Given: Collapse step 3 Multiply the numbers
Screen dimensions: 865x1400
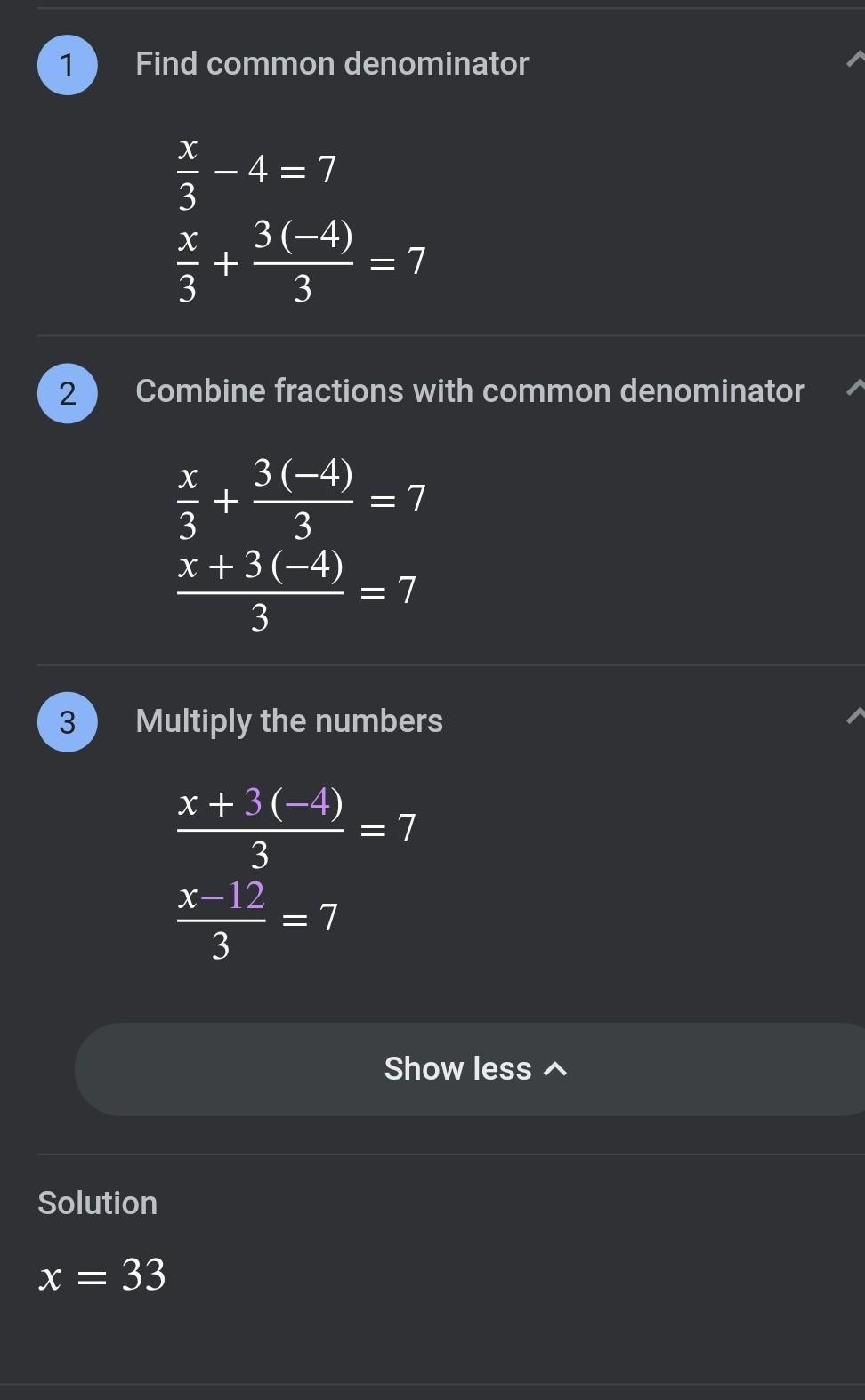Looking at the screenshot, I should pyautogui.click(x=855, y=716).
